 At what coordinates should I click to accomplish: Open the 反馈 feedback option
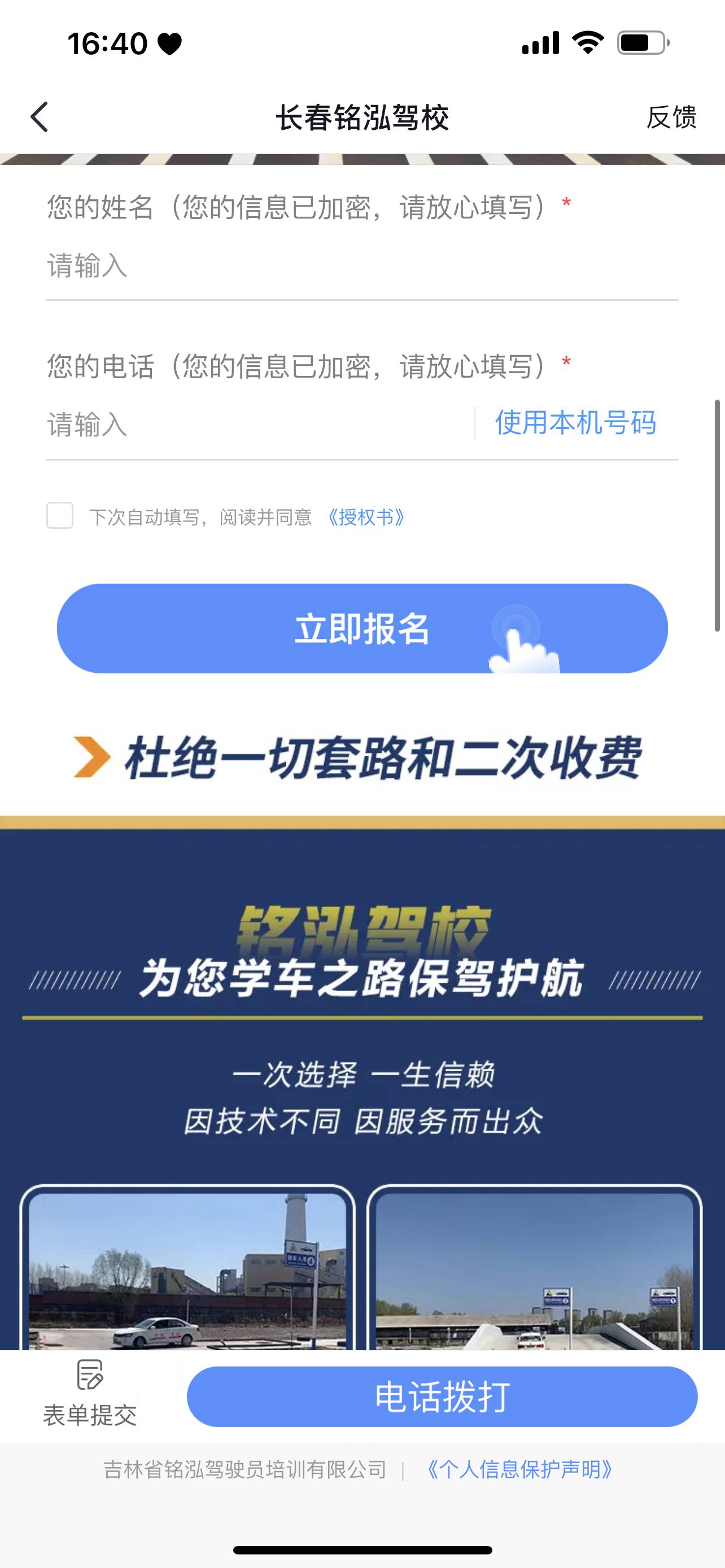[x=671, y=117]
